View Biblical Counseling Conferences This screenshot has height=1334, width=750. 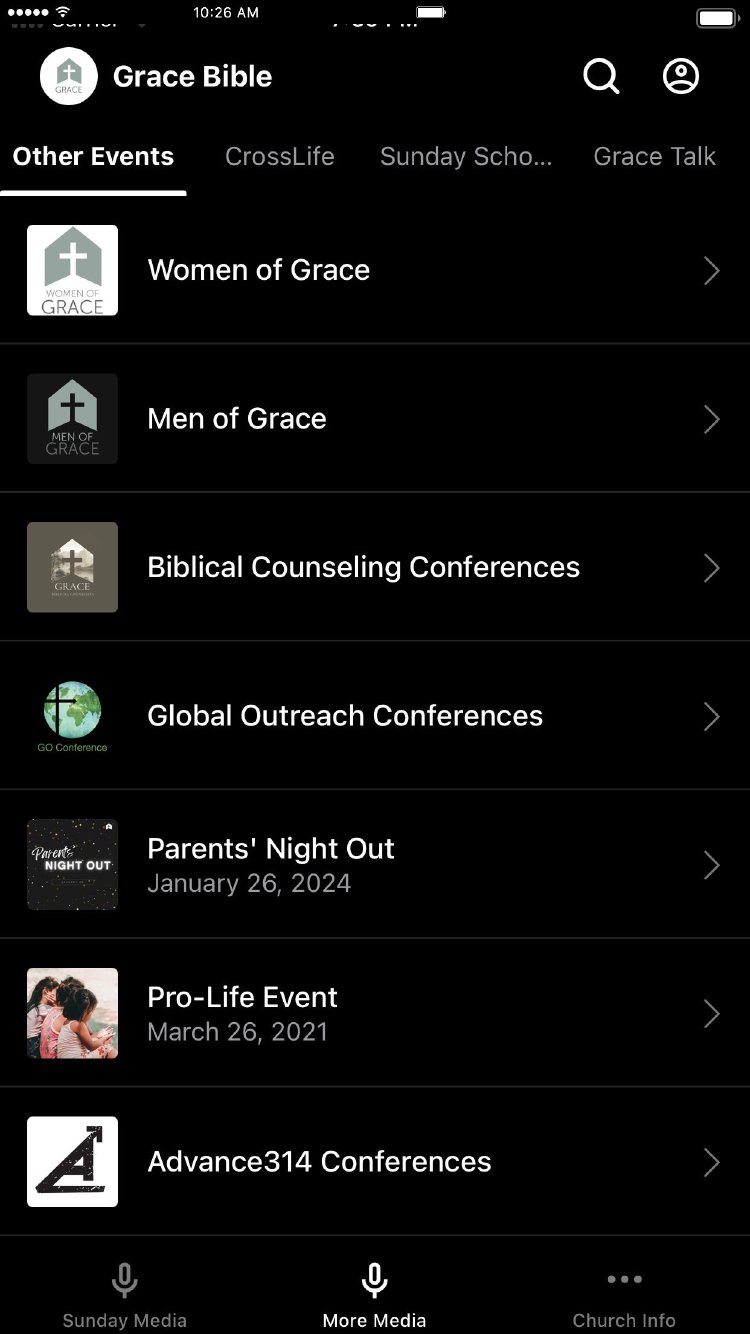point(375,567)
